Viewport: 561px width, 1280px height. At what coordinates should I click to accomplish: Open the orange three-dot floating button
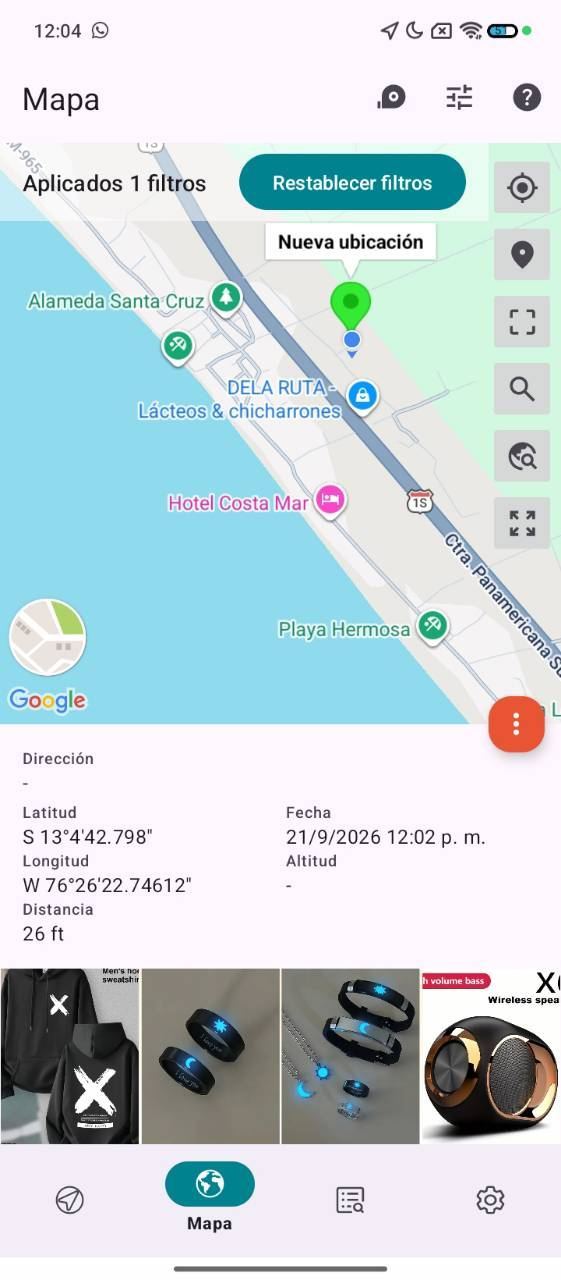(x=516, y=724)
